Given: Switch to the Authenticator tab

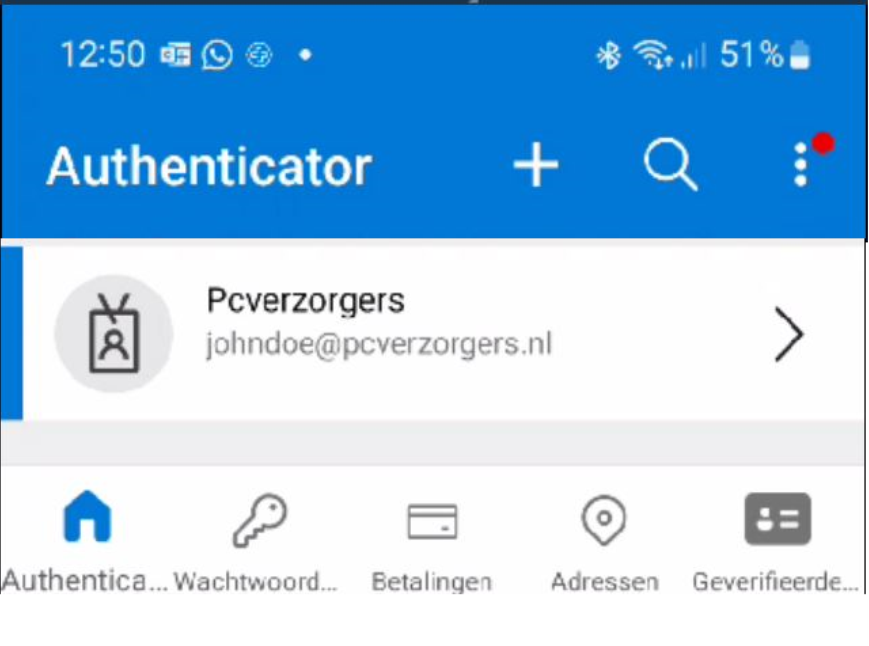Looking at the screenshot, I should [x=86, y=540].
